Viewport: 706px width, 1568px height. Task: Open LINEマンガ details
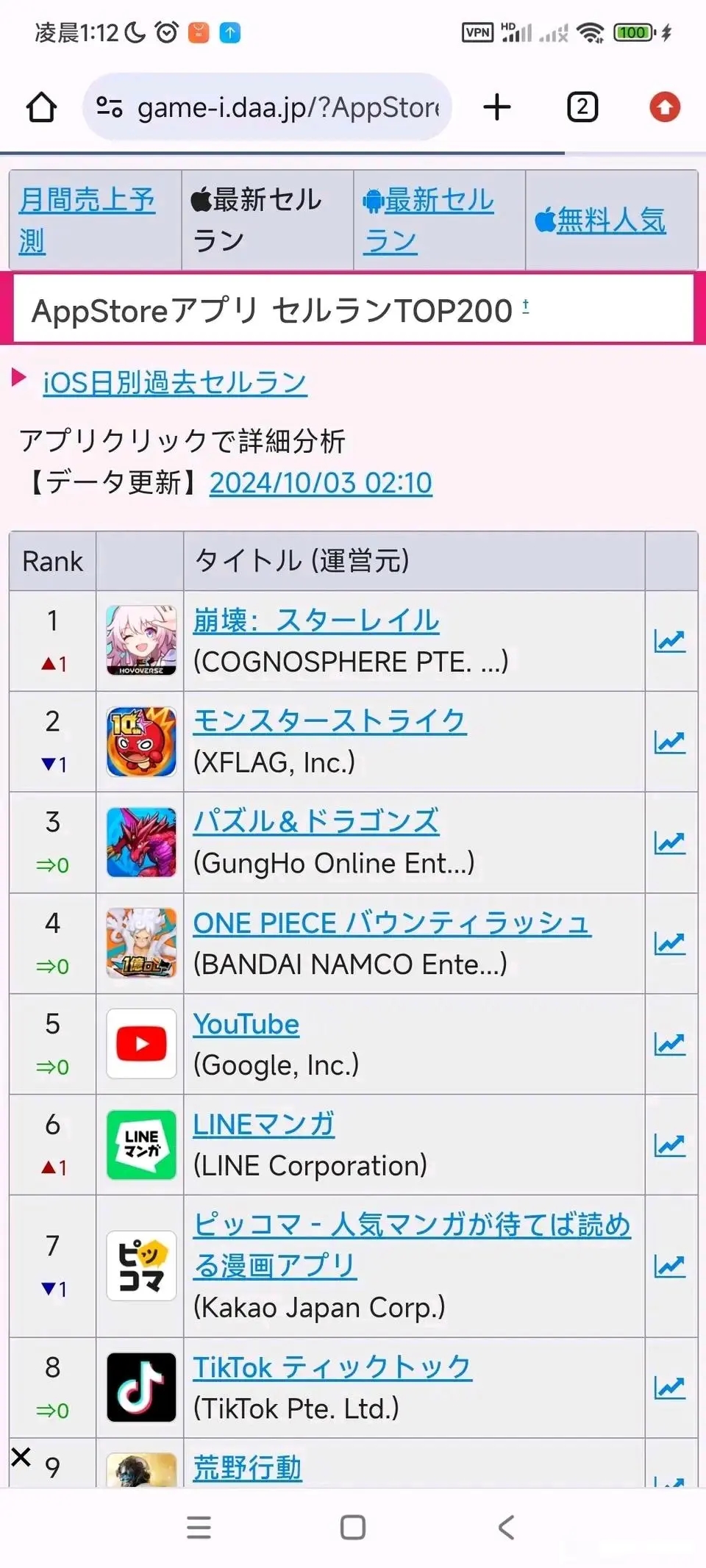tap(263, 1125)
